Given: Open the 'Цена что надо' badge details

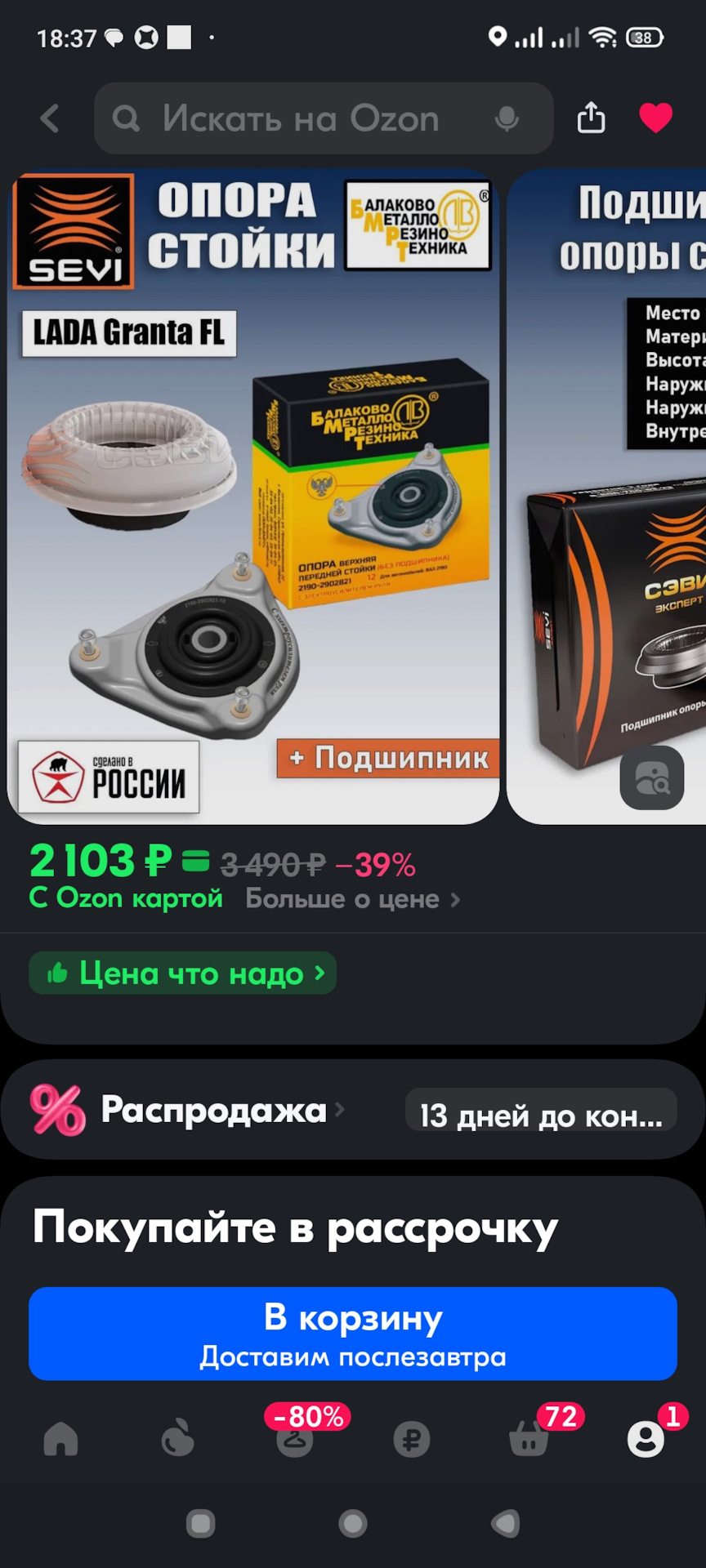Looking at the screenshot, I should click(181, 973).
